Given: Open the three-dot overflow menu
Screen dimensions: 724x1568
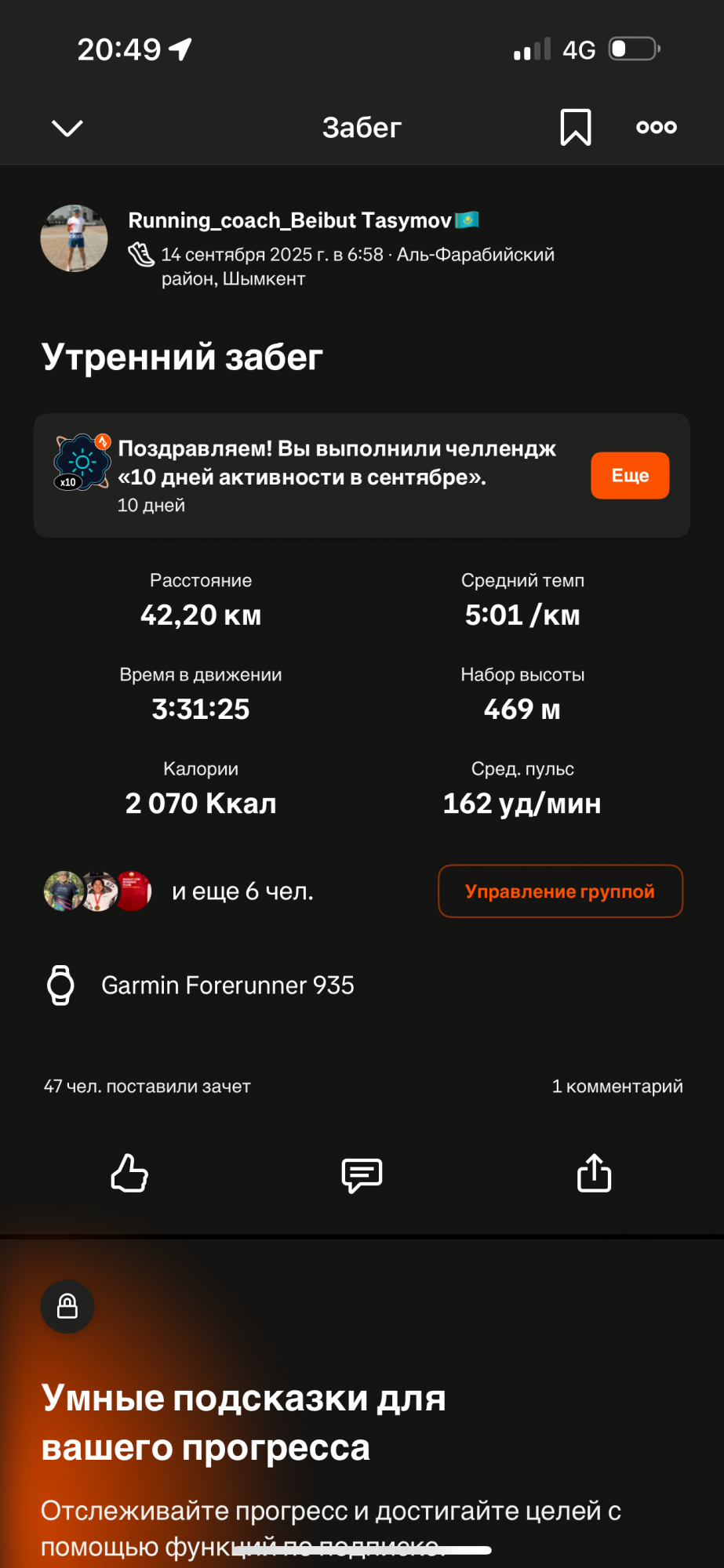Looking at the screenshot, I should (x=656, y=127).
